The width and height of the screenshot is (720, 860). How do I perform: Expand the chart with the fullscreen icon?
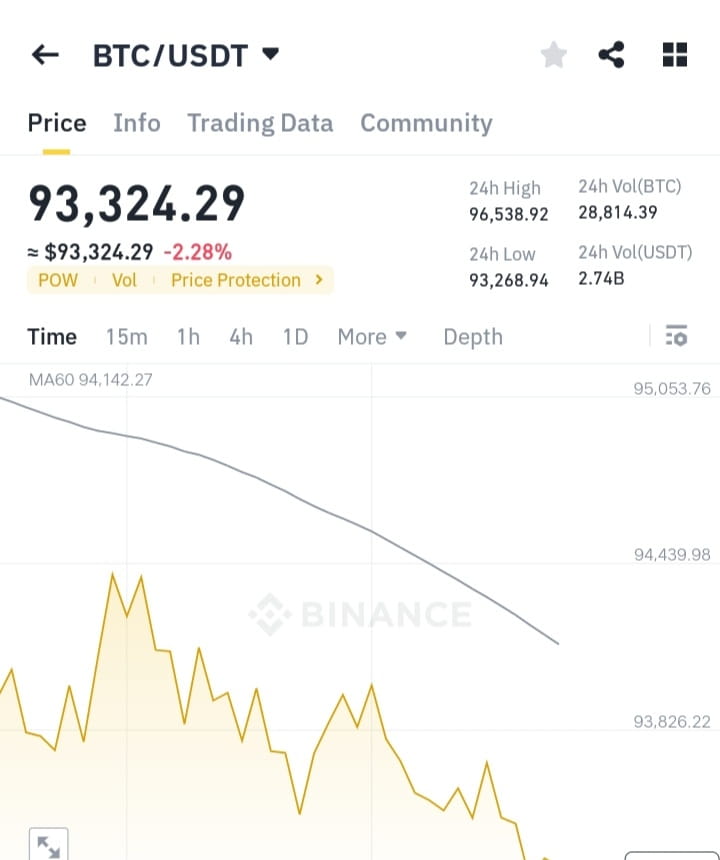coord(48,845)
